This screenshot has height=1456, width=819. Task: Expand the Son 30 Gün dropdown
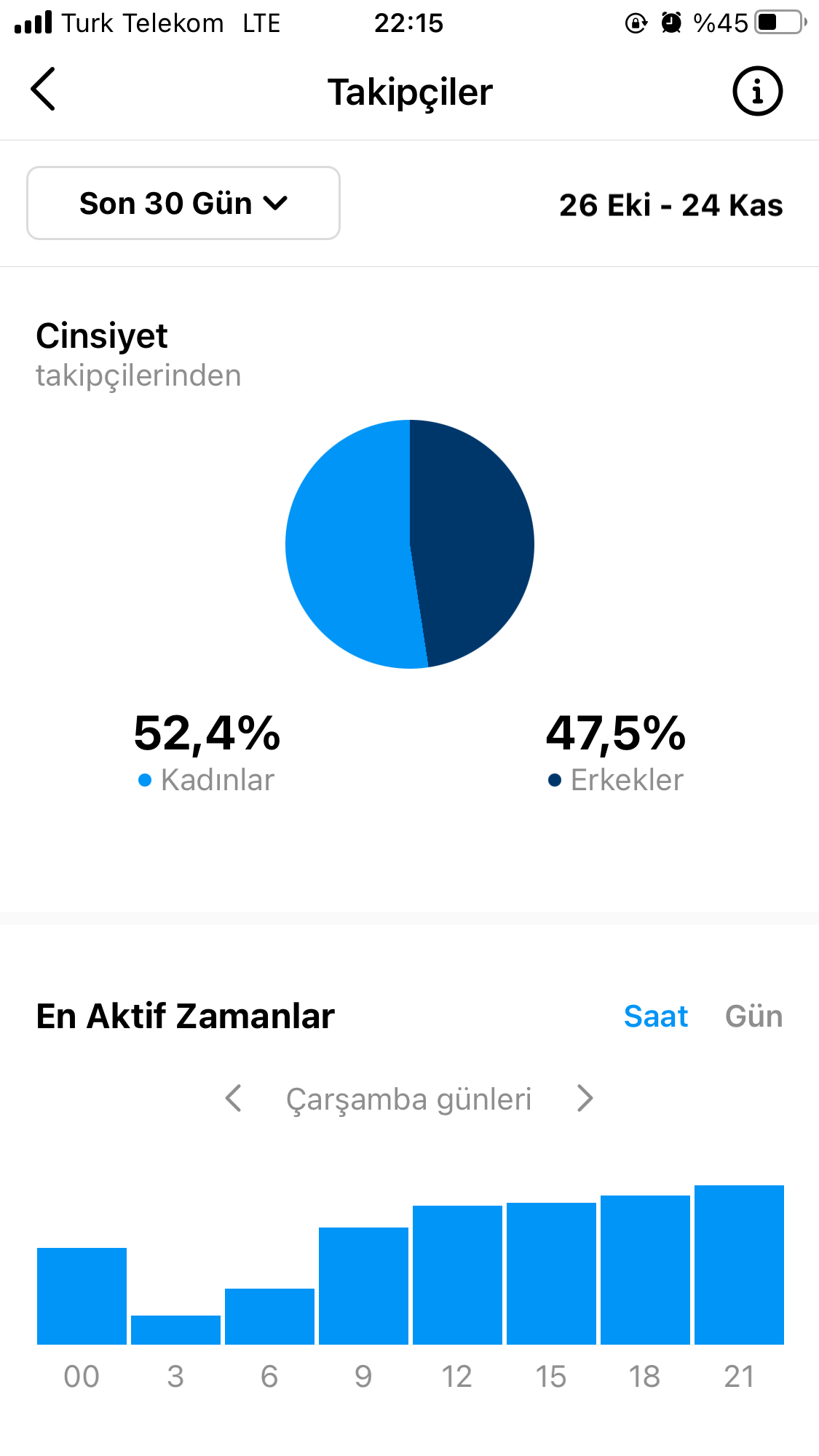[x=183, y=203]
